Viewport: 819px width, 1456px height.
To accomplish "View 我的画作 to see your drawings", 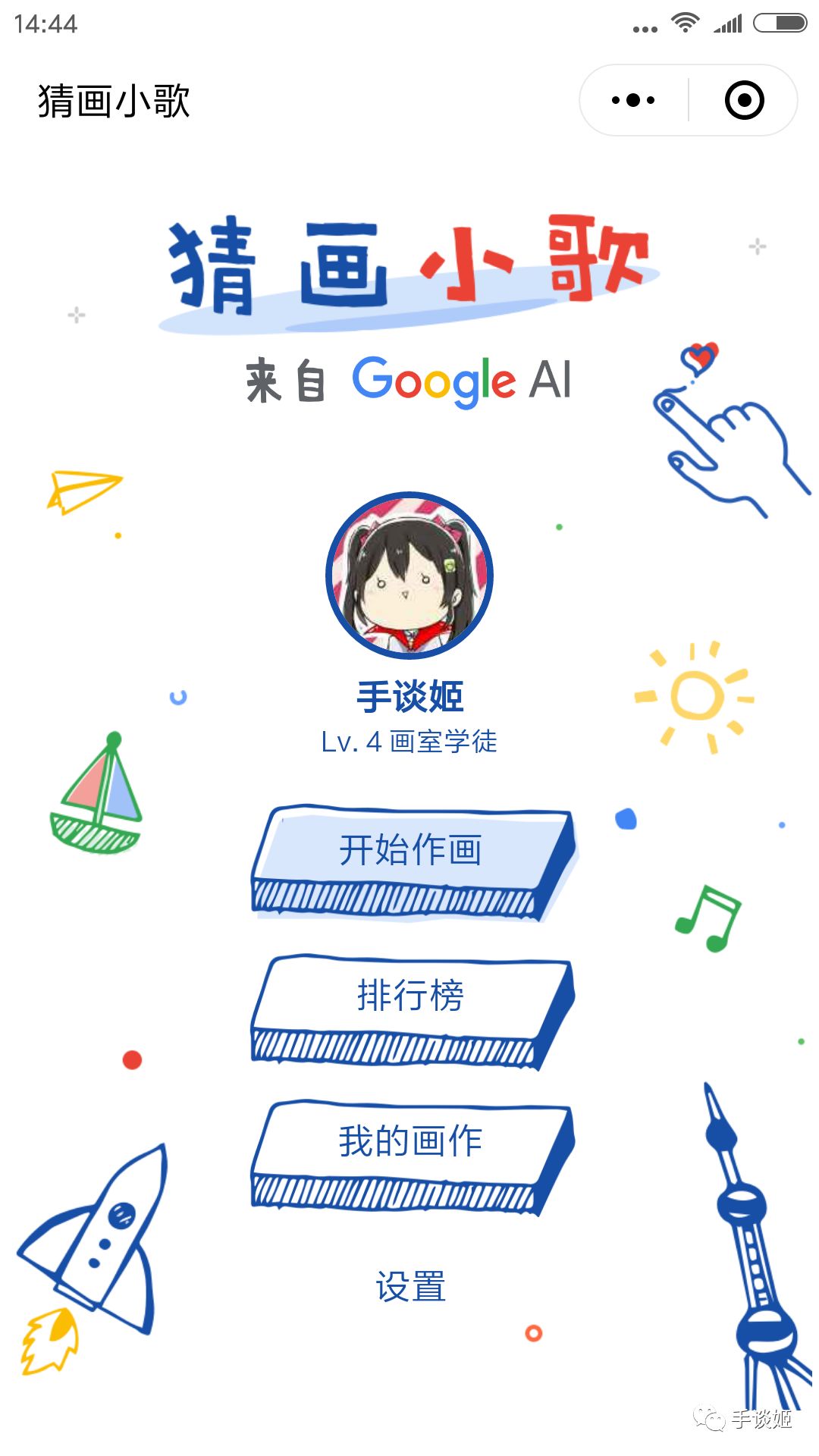I will (x=409, y=1141).
